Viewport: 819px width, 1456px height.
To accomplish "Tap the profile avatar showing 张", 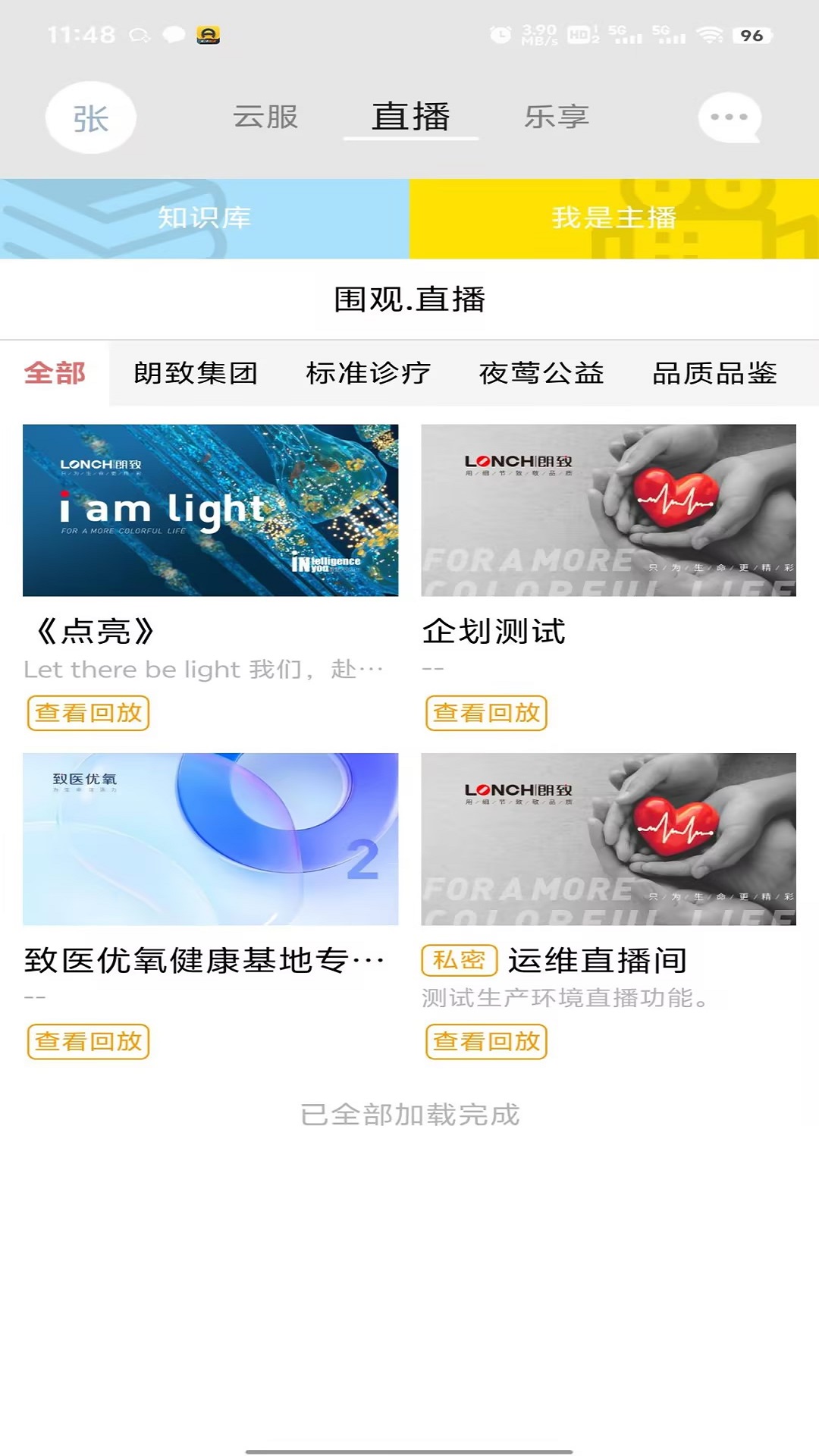I will [x=90, y=118].
